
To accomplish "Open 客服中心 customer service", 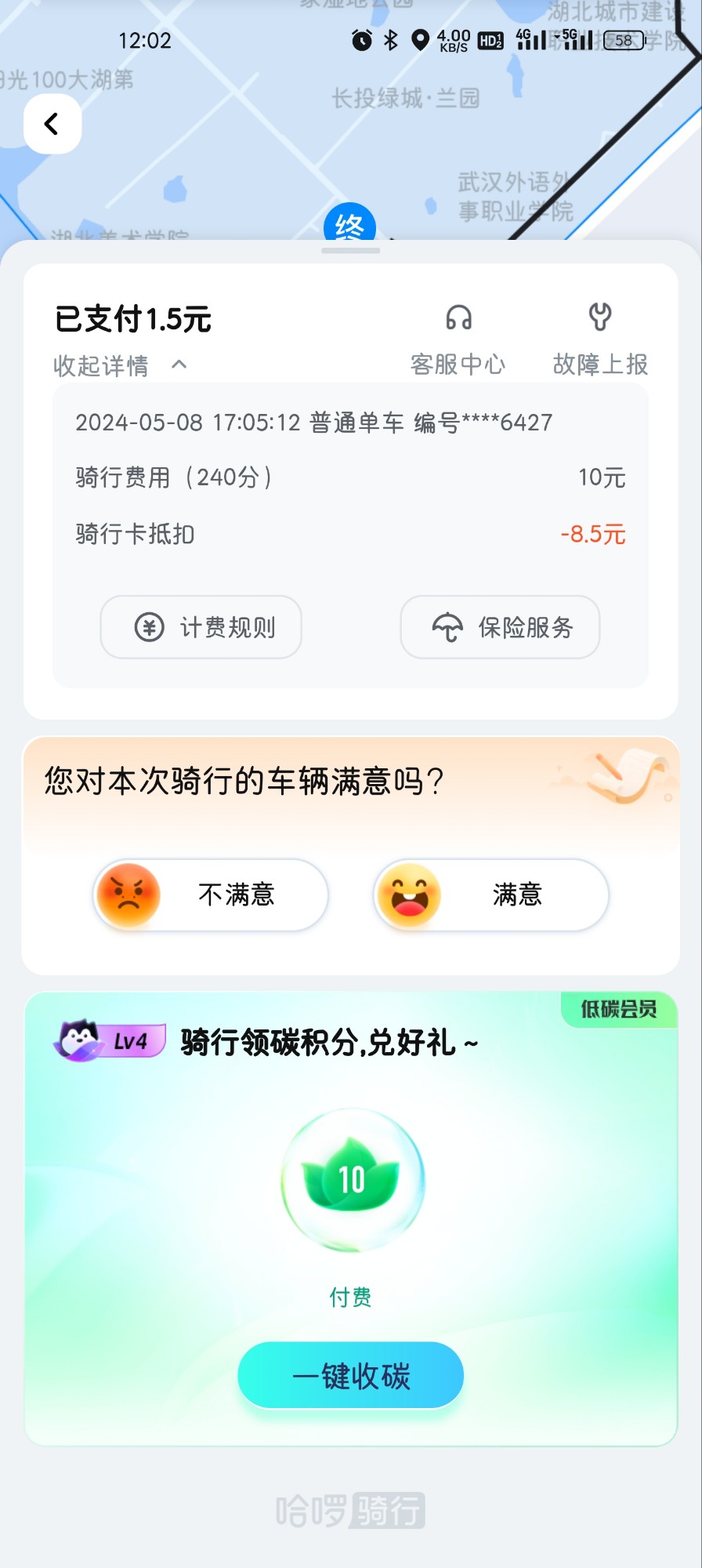I will click(458, 339).
